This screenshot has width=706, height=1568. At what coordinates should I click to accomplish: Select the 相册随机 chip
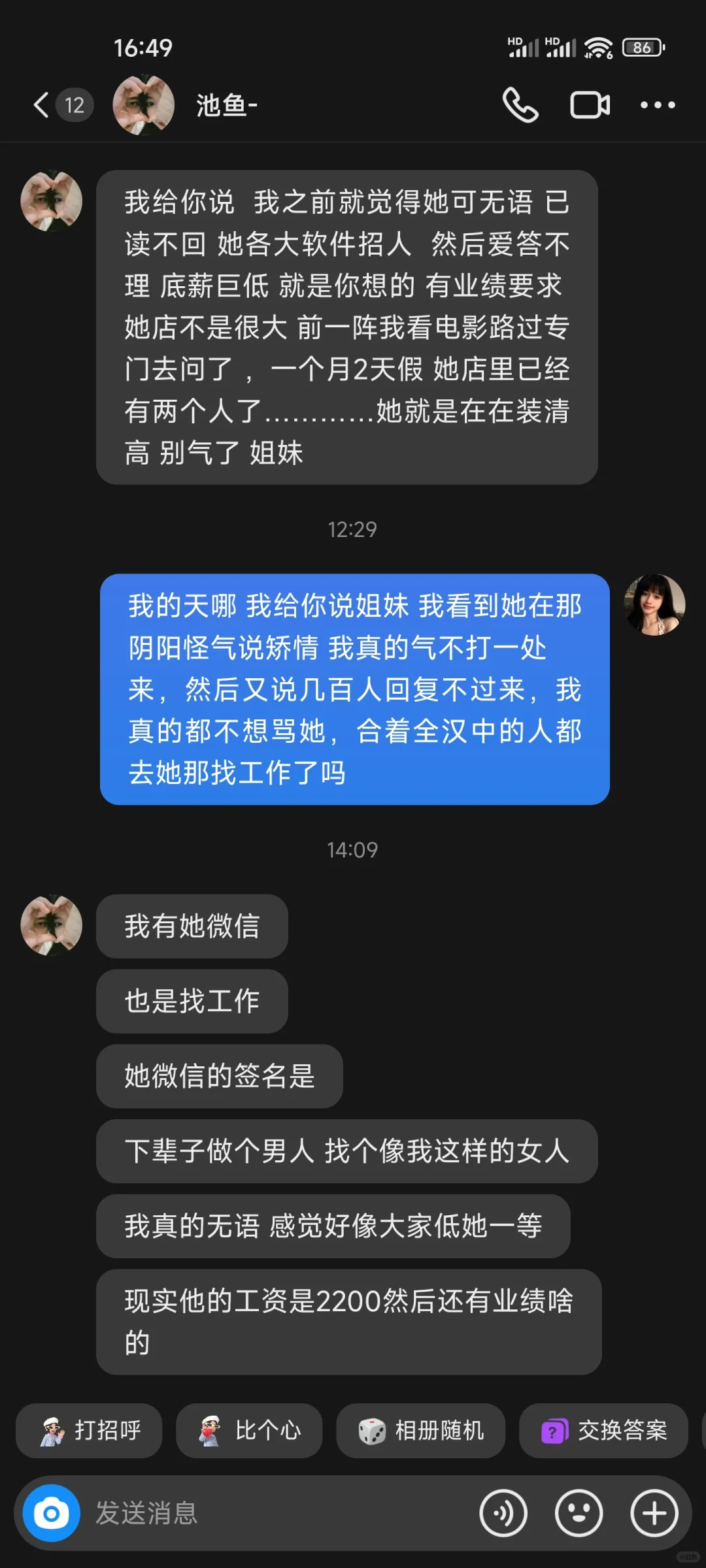pos(420,1430)
